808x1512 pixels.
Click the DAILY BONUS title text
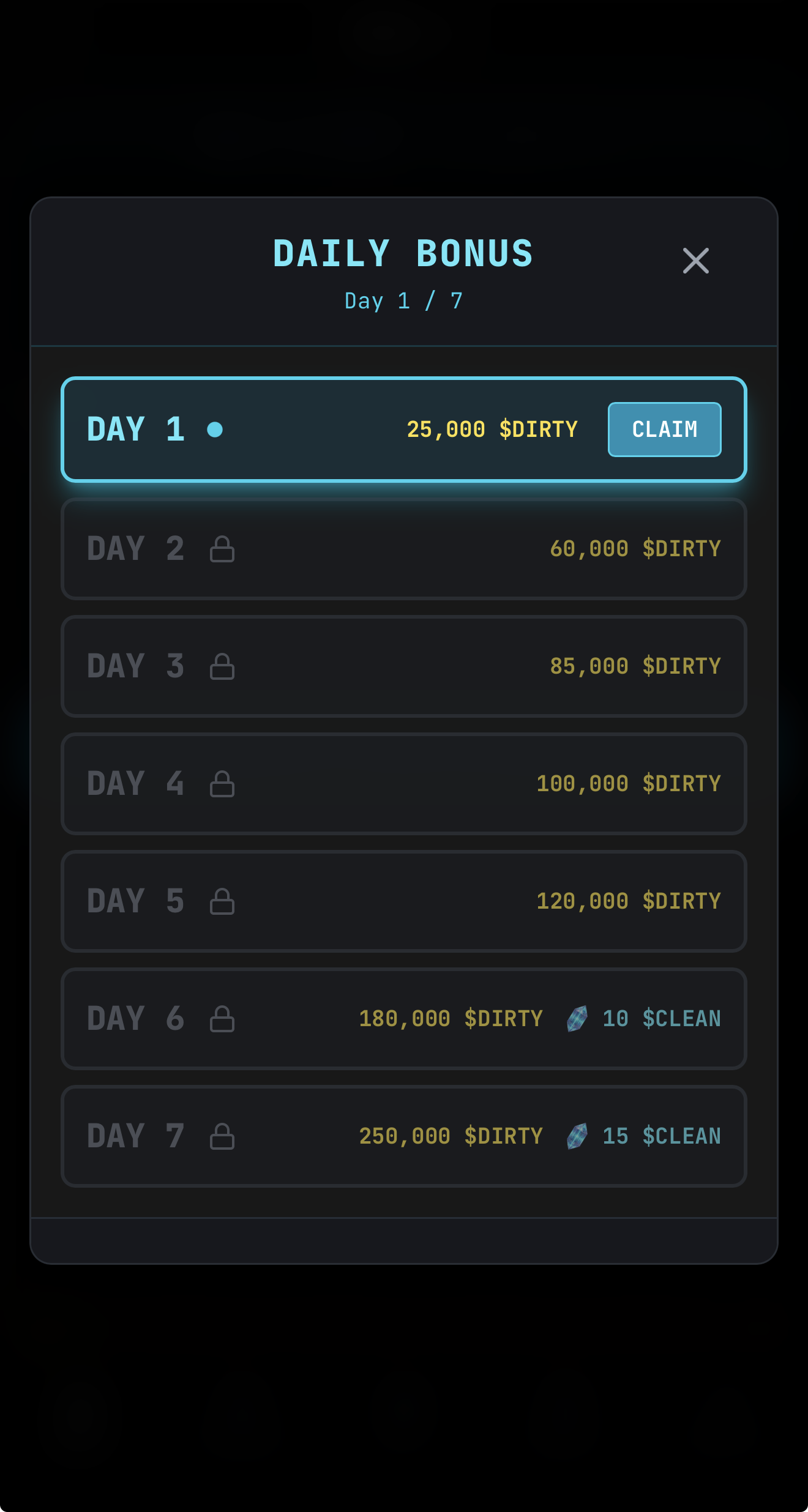coord(403,251)
